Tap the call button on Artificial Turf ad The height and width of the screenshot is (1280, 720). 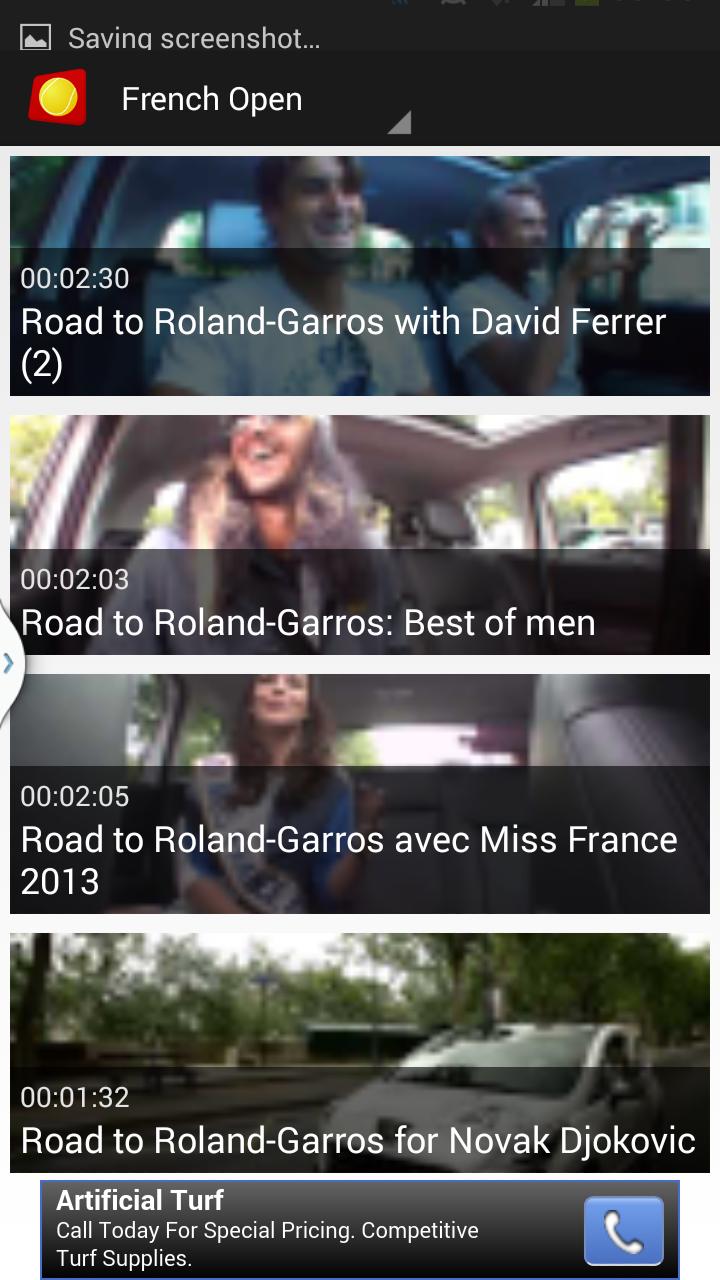(623, 1231)
